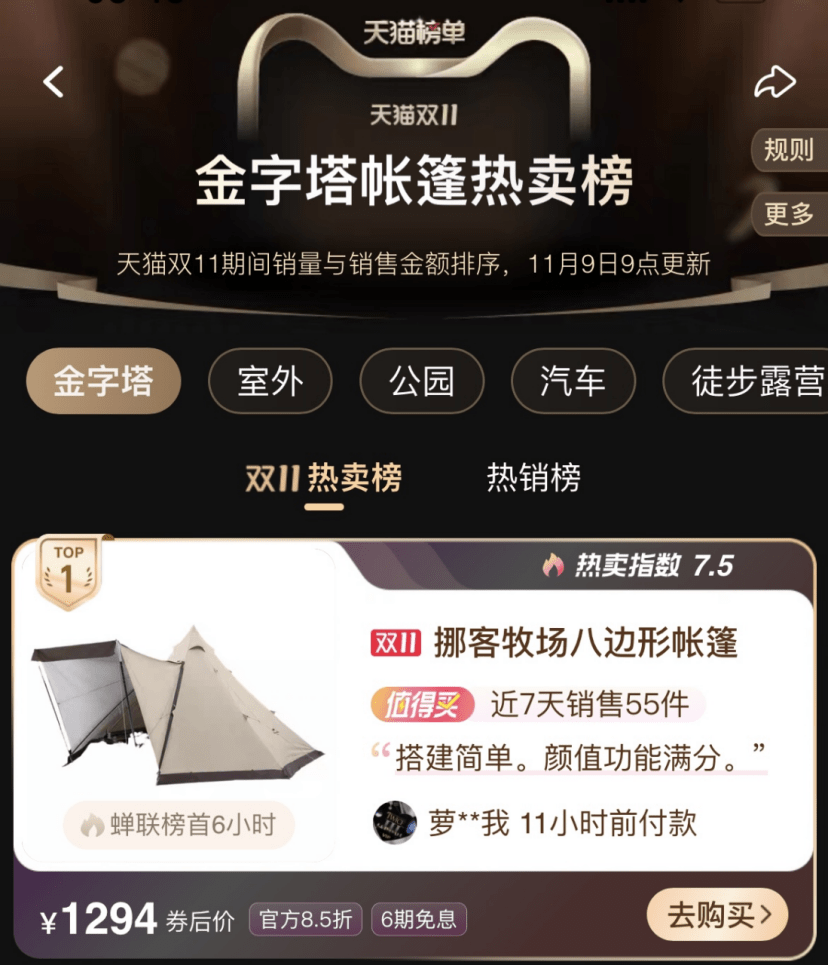Go back using the arrow icon
828x965 pixels.
tap(54, 82)
